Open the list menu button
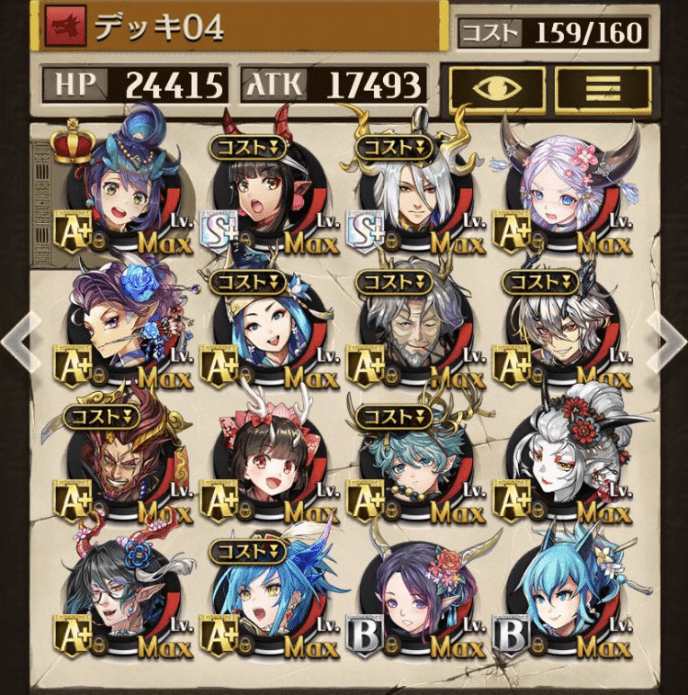688x695 pixels. 602,88
